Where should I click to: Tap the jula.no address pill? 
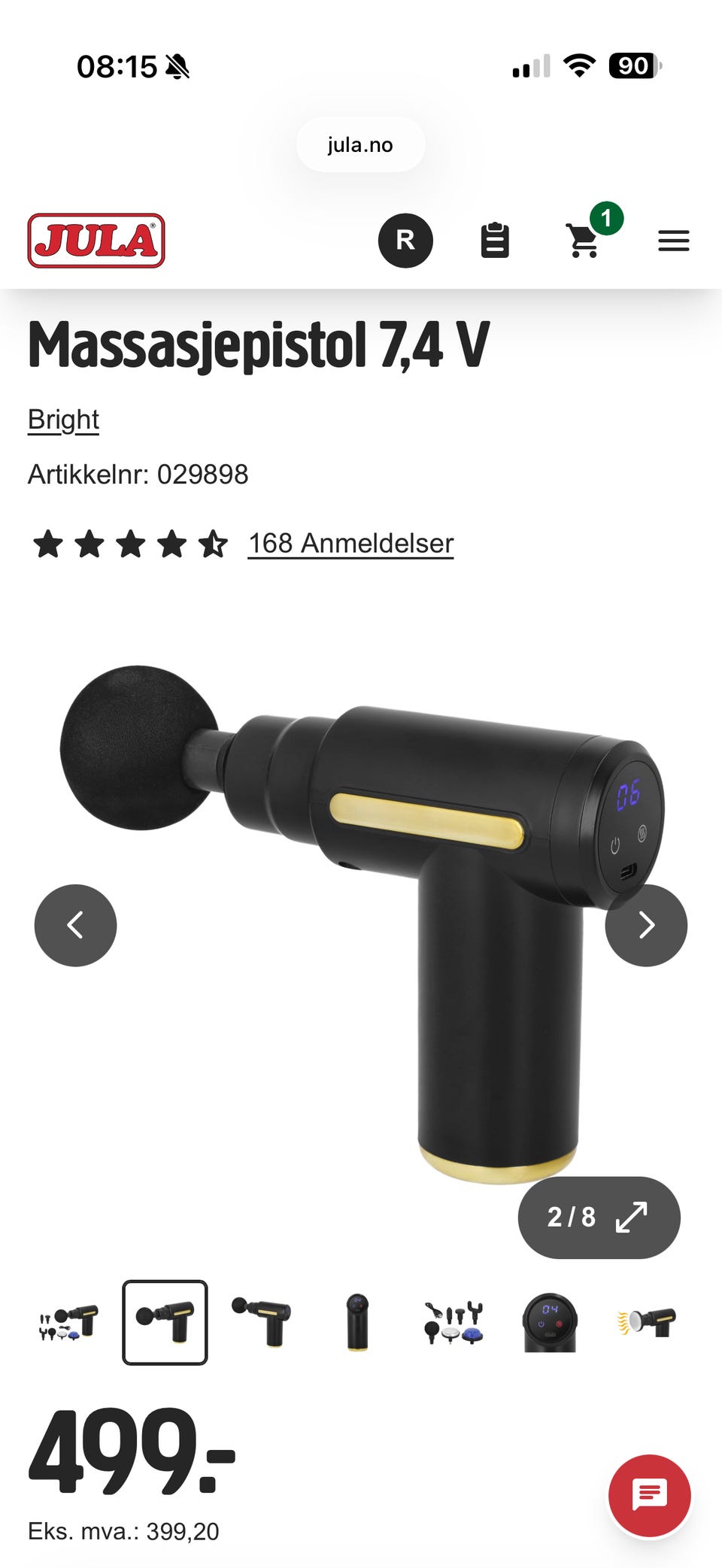coord(360,144)
